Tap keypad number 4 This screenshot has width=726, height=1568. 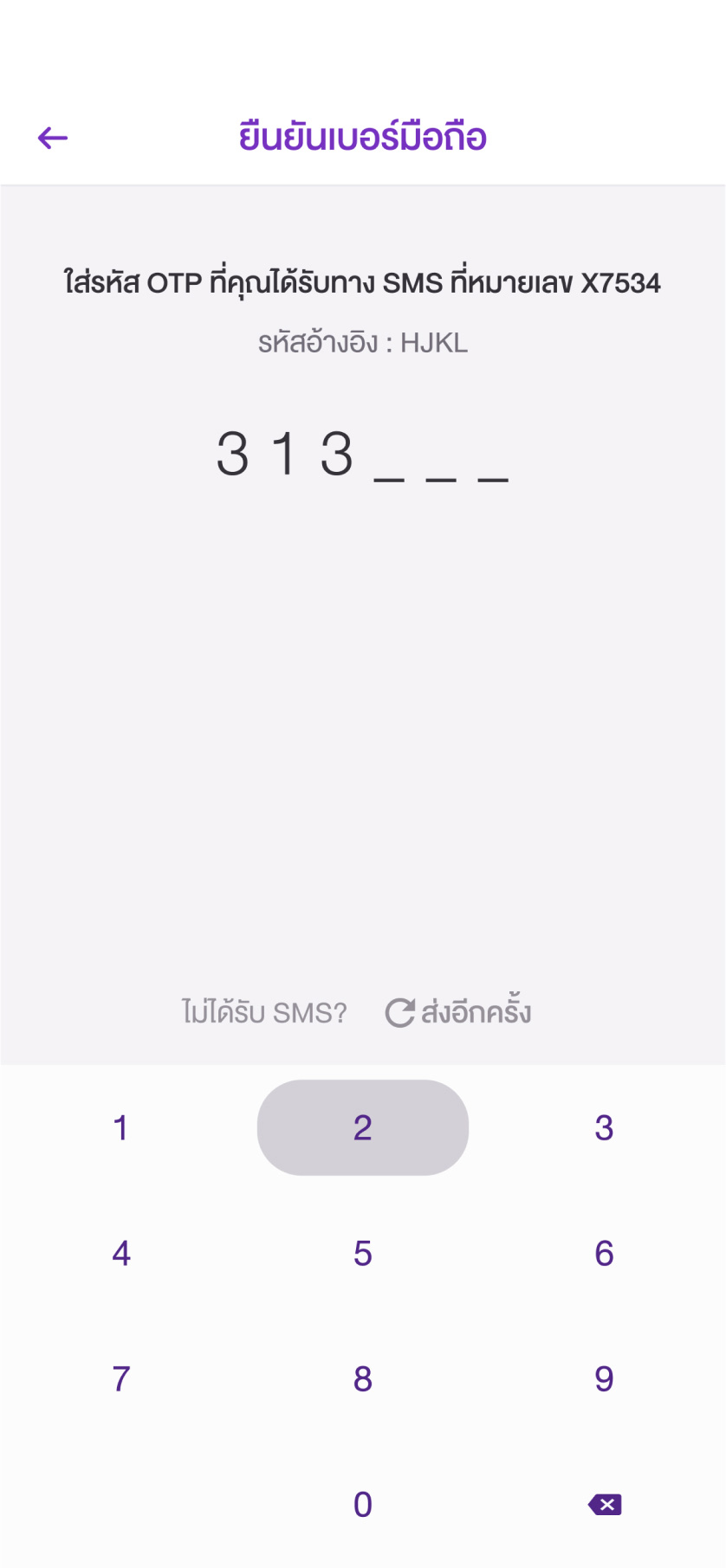coord(121,1253)
